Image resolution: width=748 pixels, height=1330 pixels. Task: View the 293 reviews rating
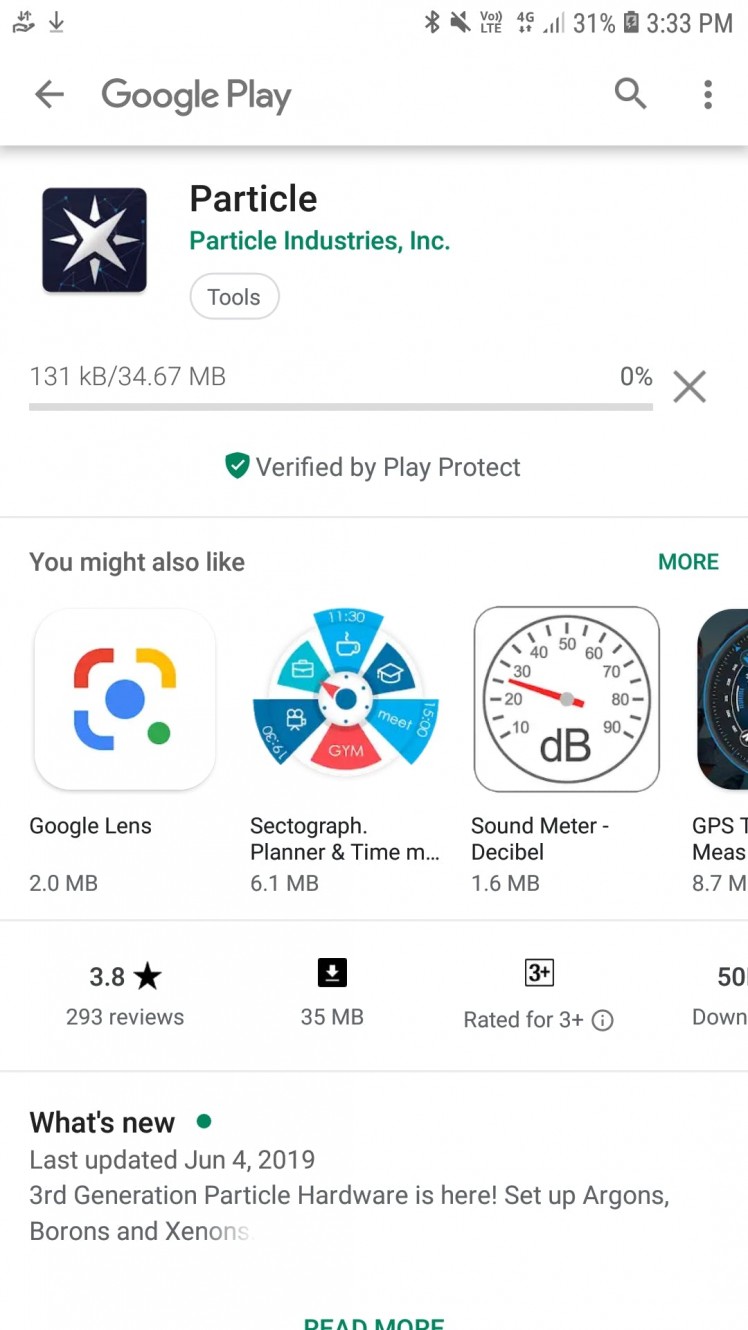coord(125,994)
